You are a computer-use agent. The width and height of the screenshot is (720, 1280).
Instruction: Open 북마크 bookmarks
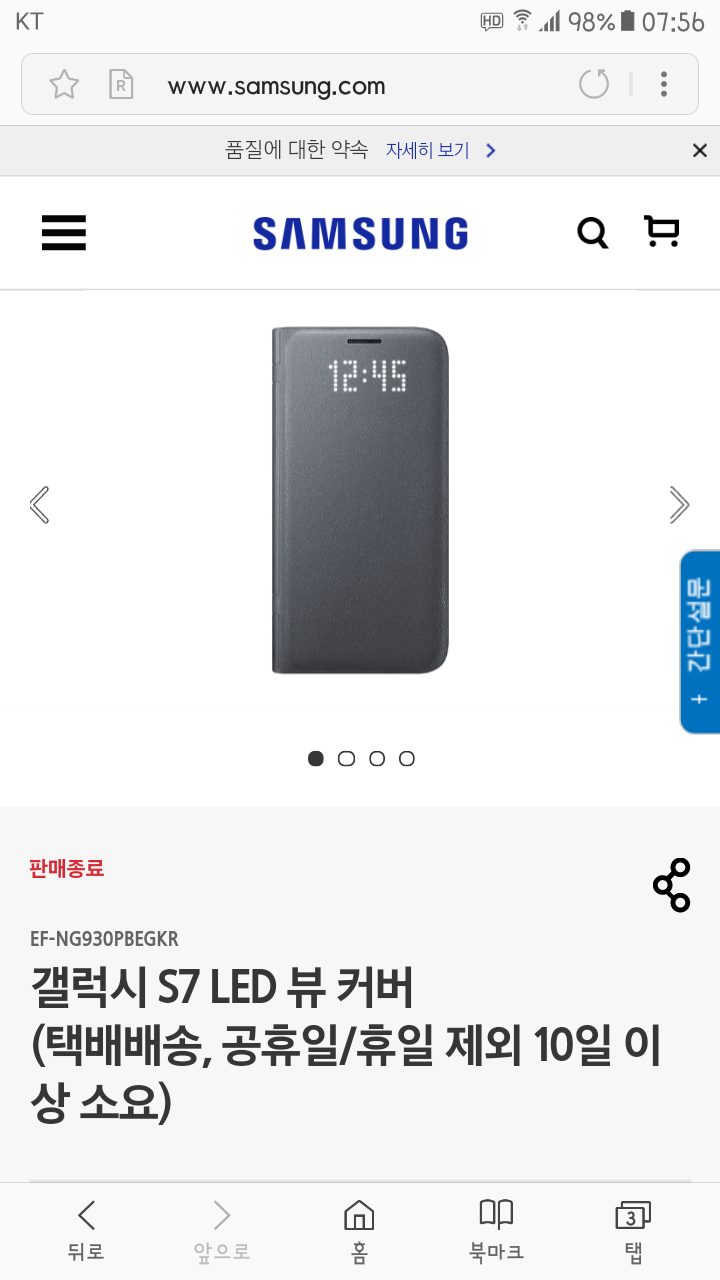click(x=496, y=1230)
